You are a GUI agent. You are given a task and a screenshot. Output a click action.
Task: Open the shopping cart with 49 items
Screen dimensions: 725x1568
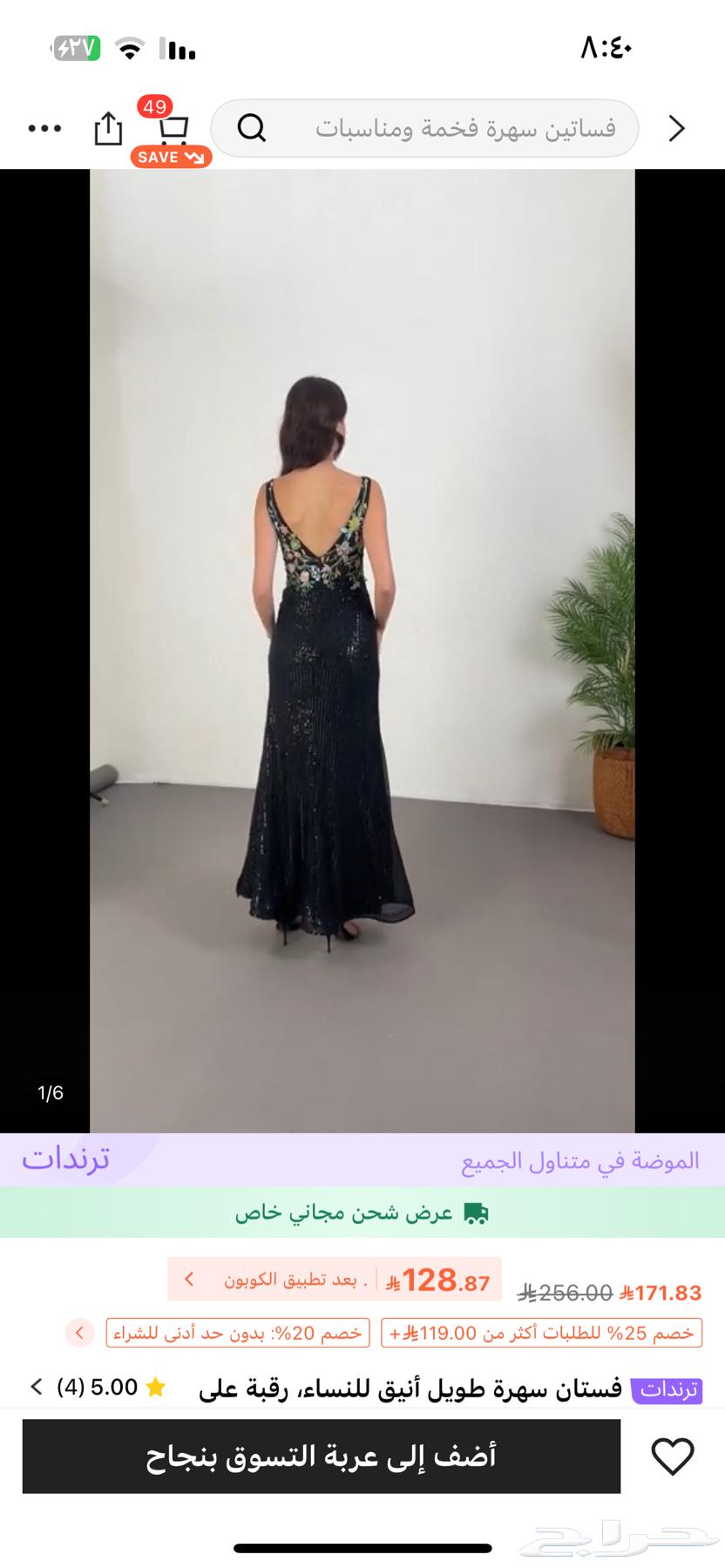(172, 129)
